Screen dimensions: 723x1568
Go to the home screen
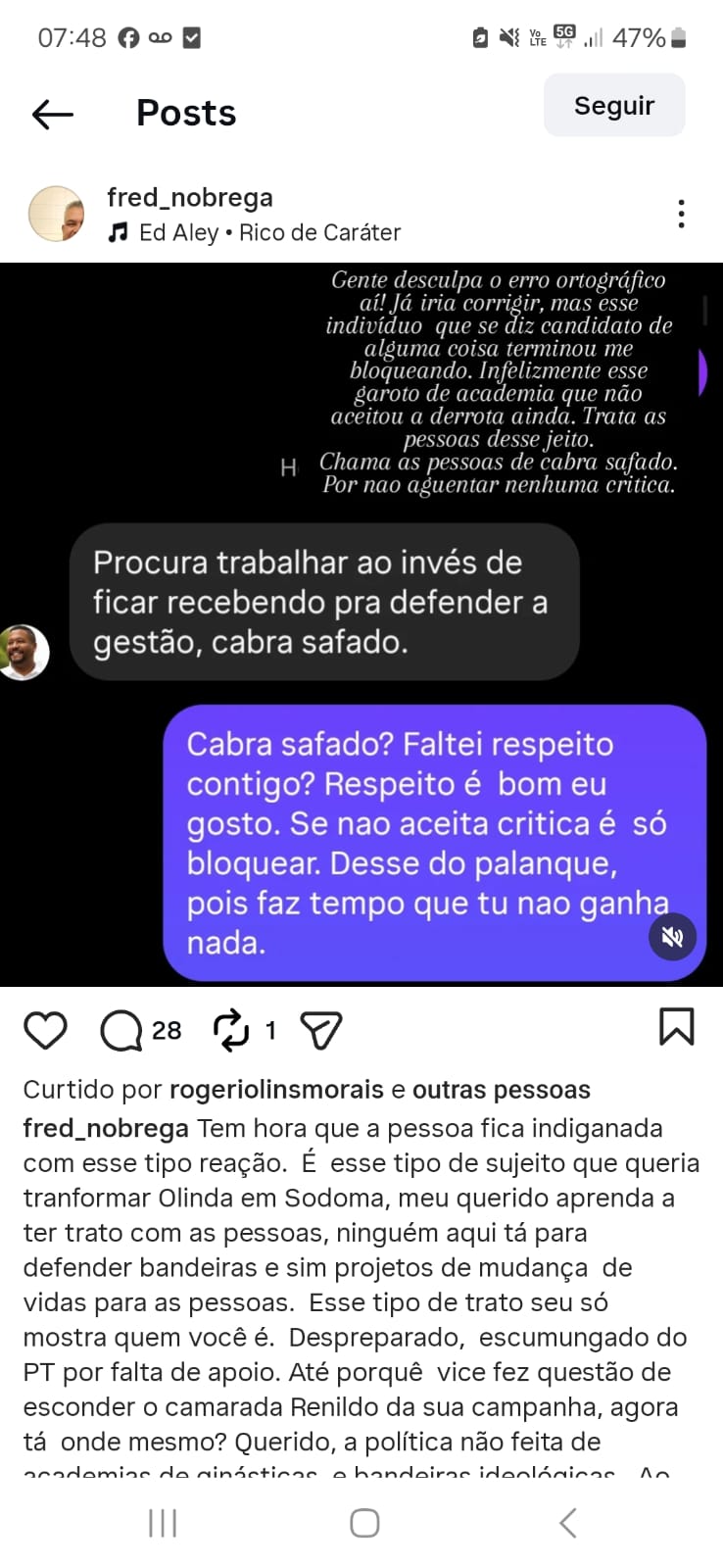click(364, 1523)
